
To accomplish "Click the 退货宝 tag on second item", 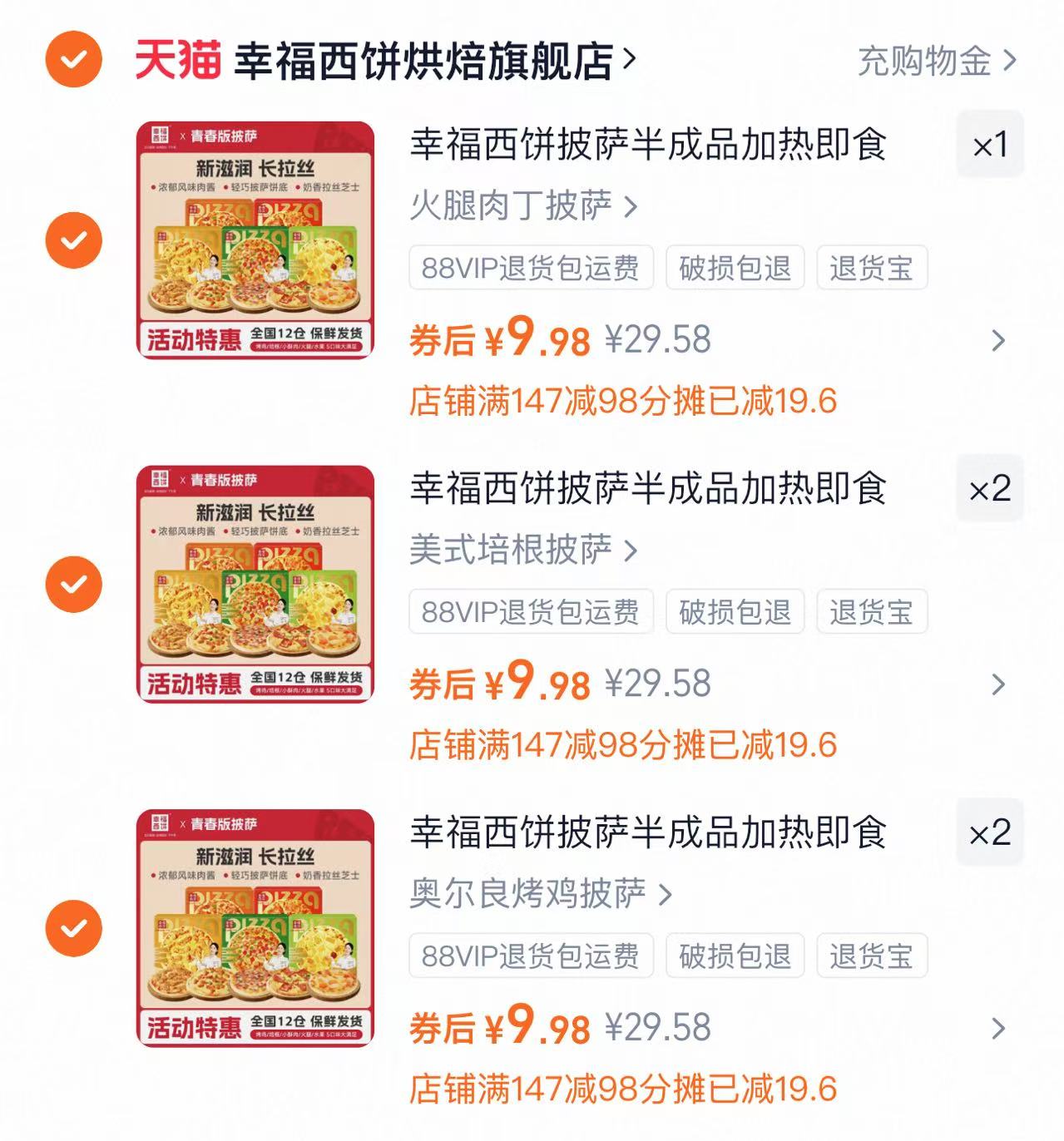I will click(870, 611).
